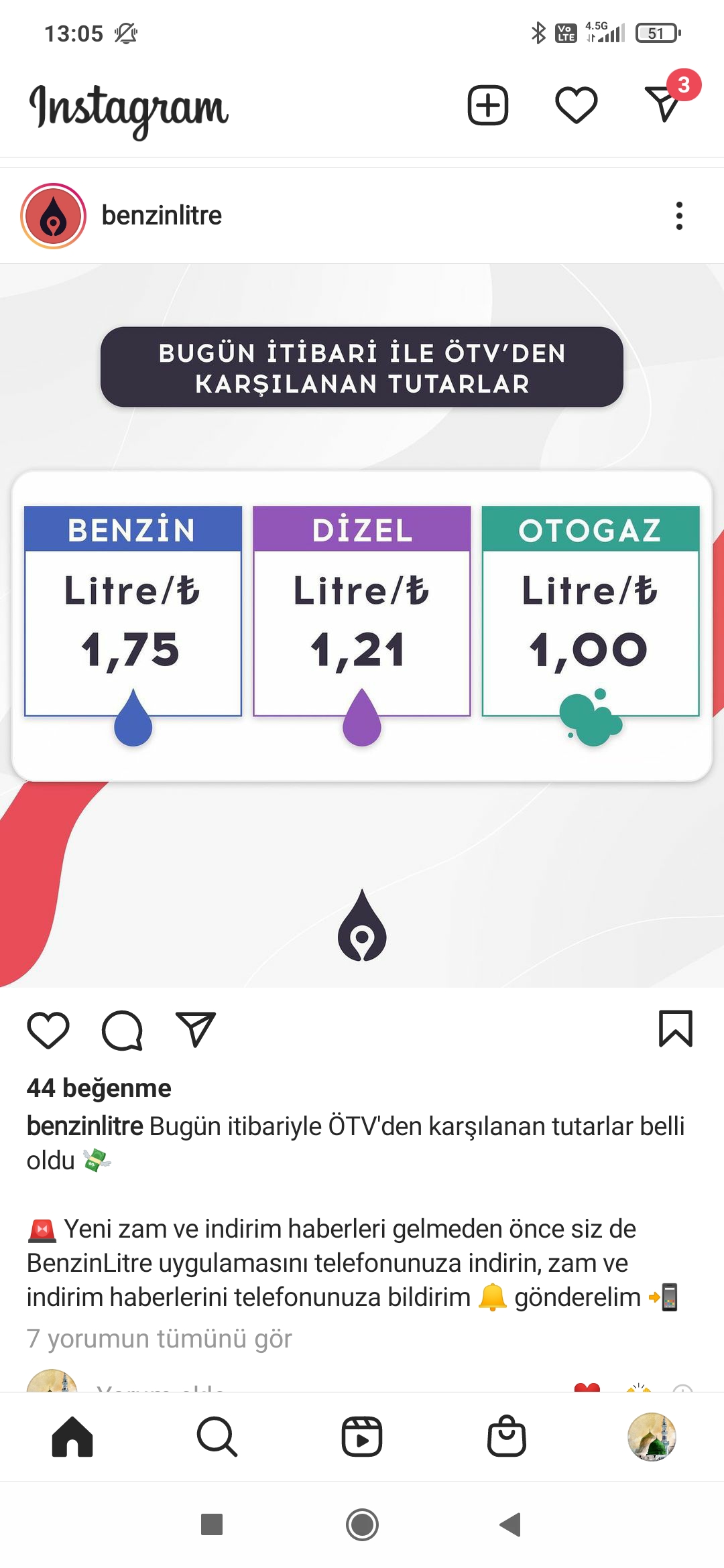Screen dimensions: 724x1568
Task: View who liked via 44 beğenme
Action: (x=99, y=1088)
